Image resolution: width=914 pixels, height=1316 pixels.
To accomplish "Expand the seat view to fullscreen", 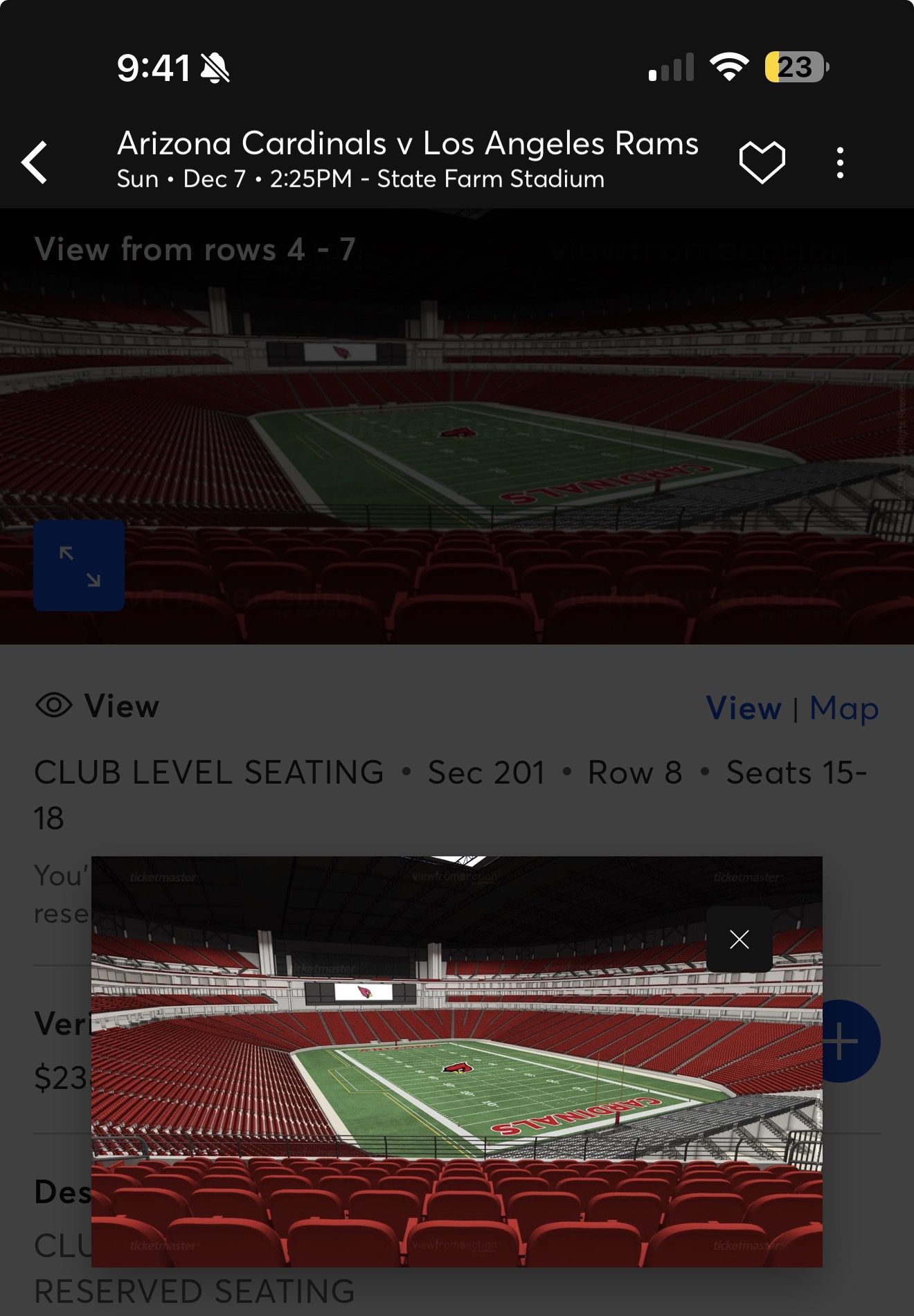I will coord(79,565).
